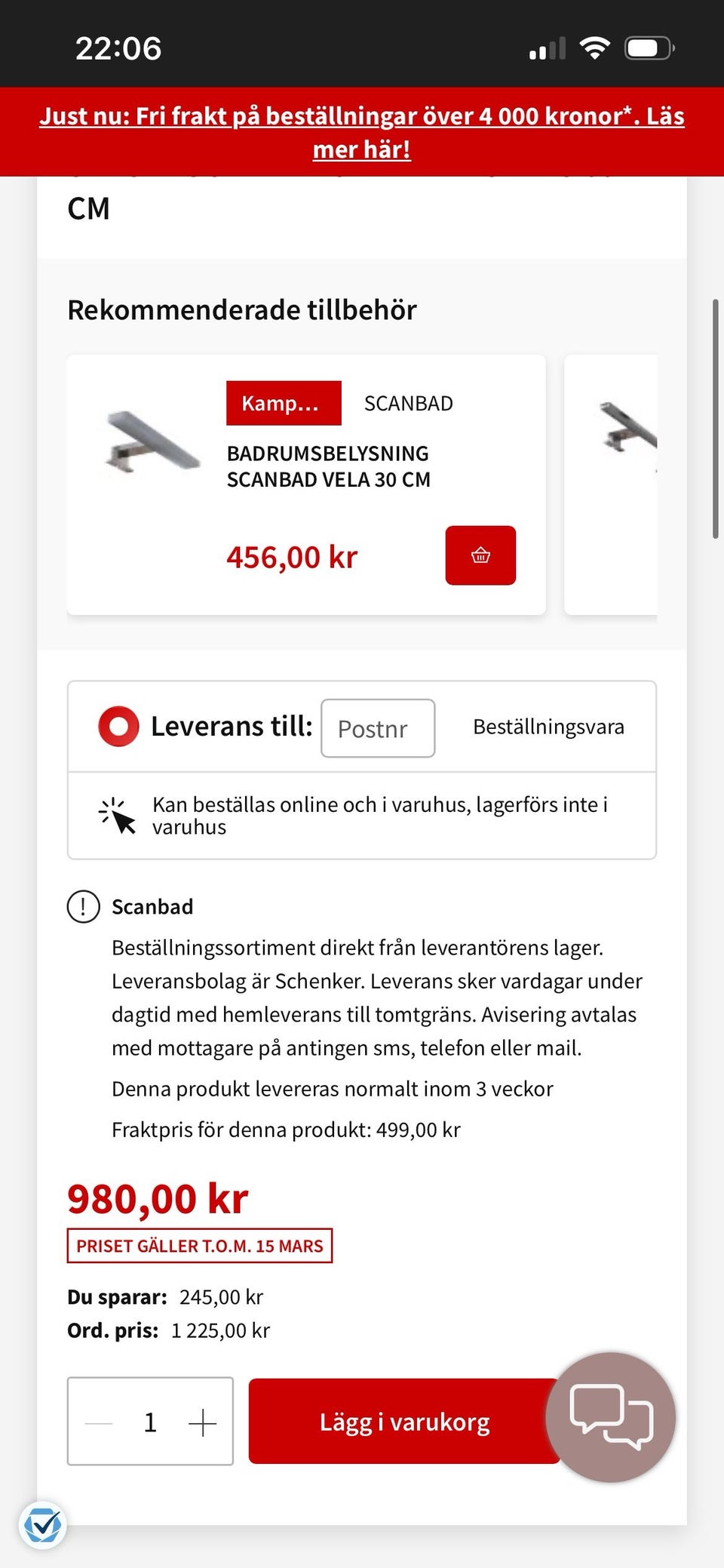This screenshot has width=724, height=1568.
Task: Click the PRISET GÄLLER T.O.M. 15 MARS label
Action: 200,1246
